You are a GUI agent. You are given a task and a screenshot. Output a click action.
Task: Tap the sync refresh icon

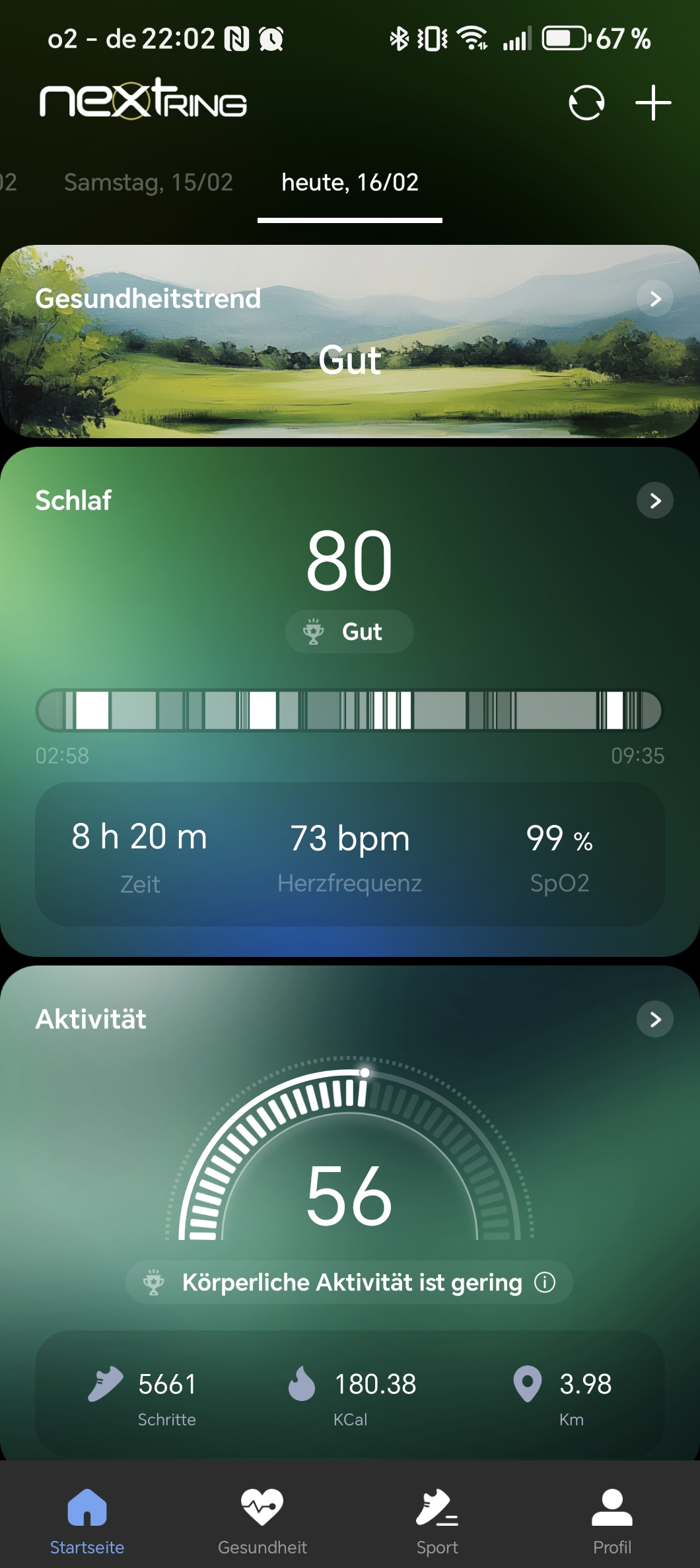pyautogui.click(x=586, y=103)
